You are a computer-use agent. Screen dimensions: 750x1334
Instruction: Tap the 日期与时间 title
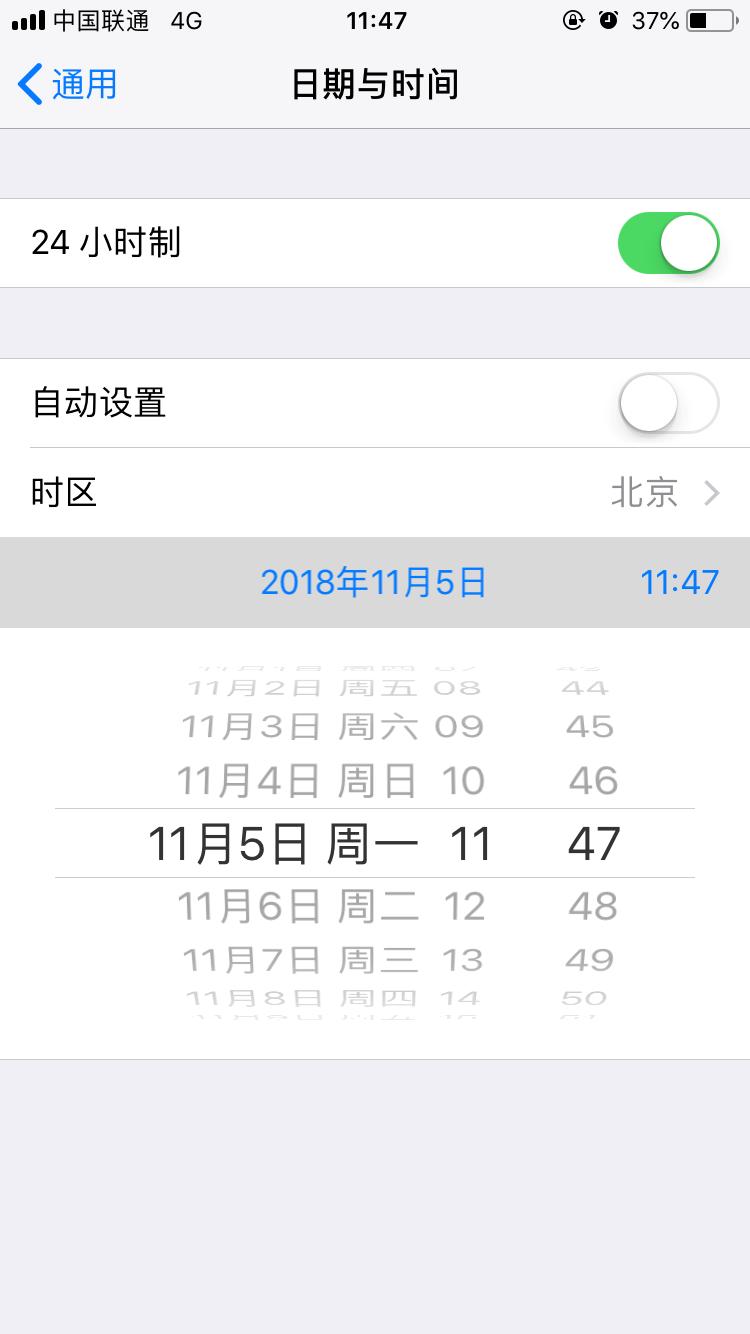(375, 85)
